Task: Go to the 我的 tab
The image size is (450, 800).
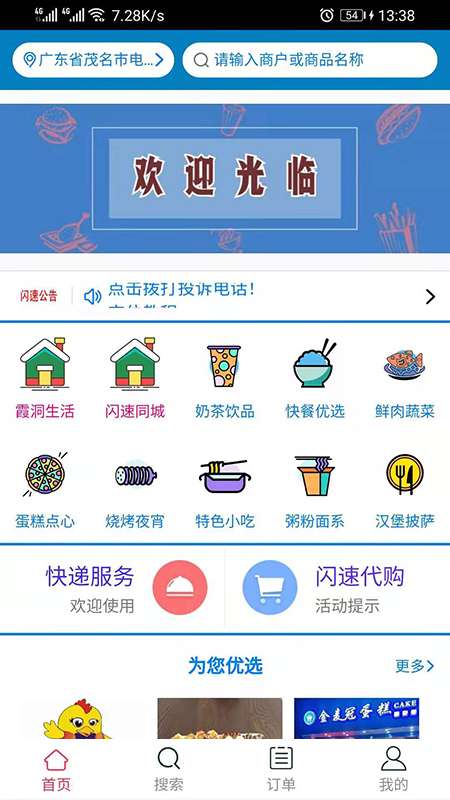Action: [393, 769]
